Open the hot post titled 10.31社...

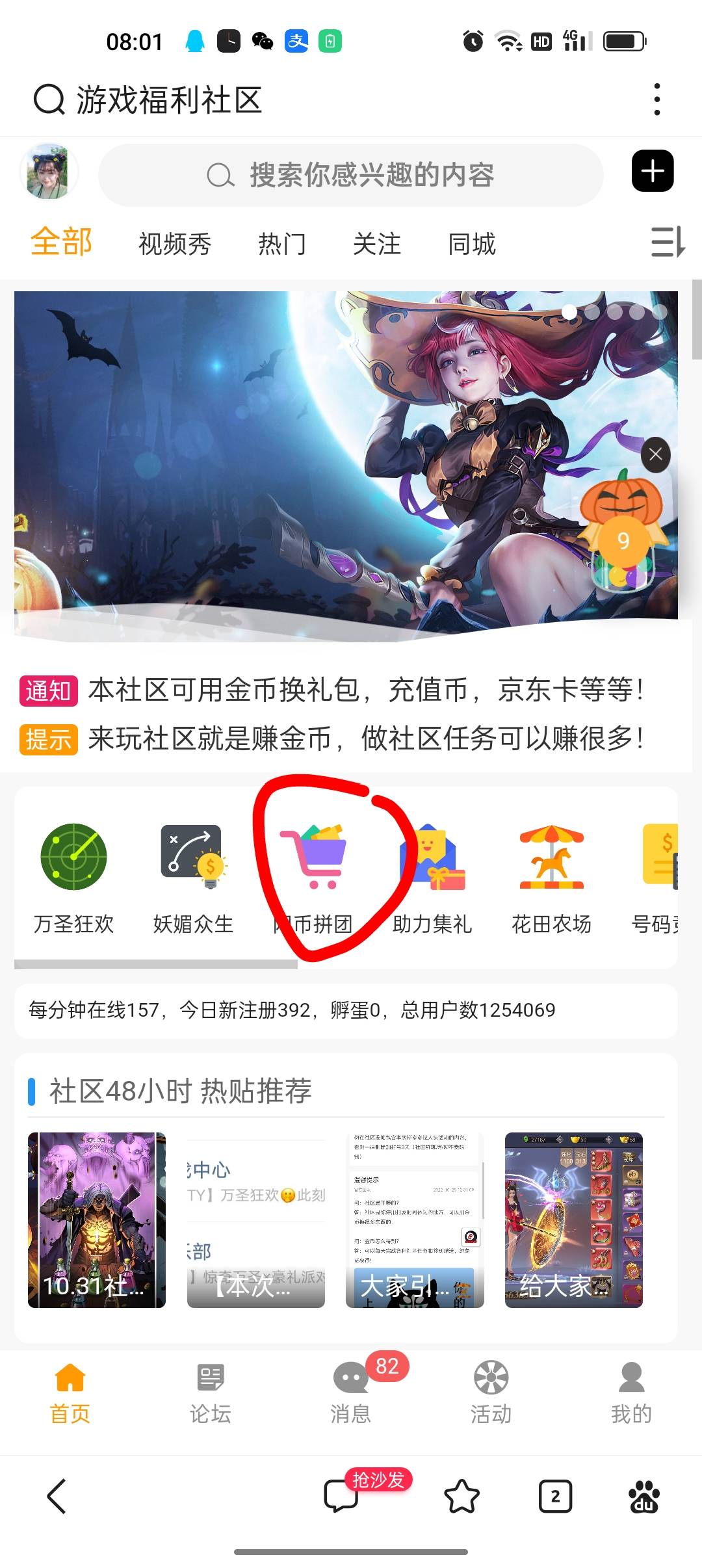tap(97, 1220)
